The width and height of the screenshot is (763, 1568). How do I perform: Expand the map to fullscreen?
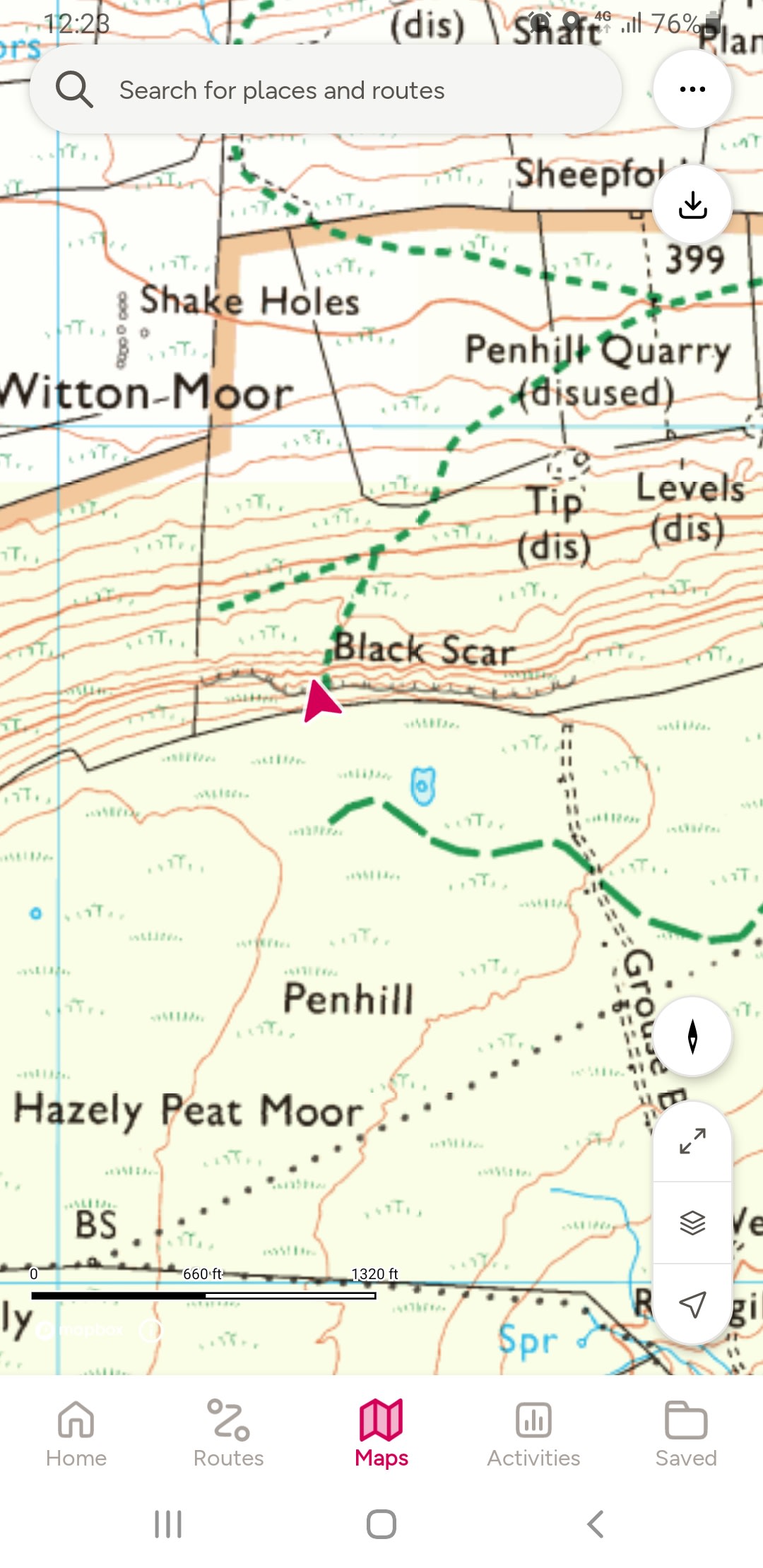pos(692,1141)
